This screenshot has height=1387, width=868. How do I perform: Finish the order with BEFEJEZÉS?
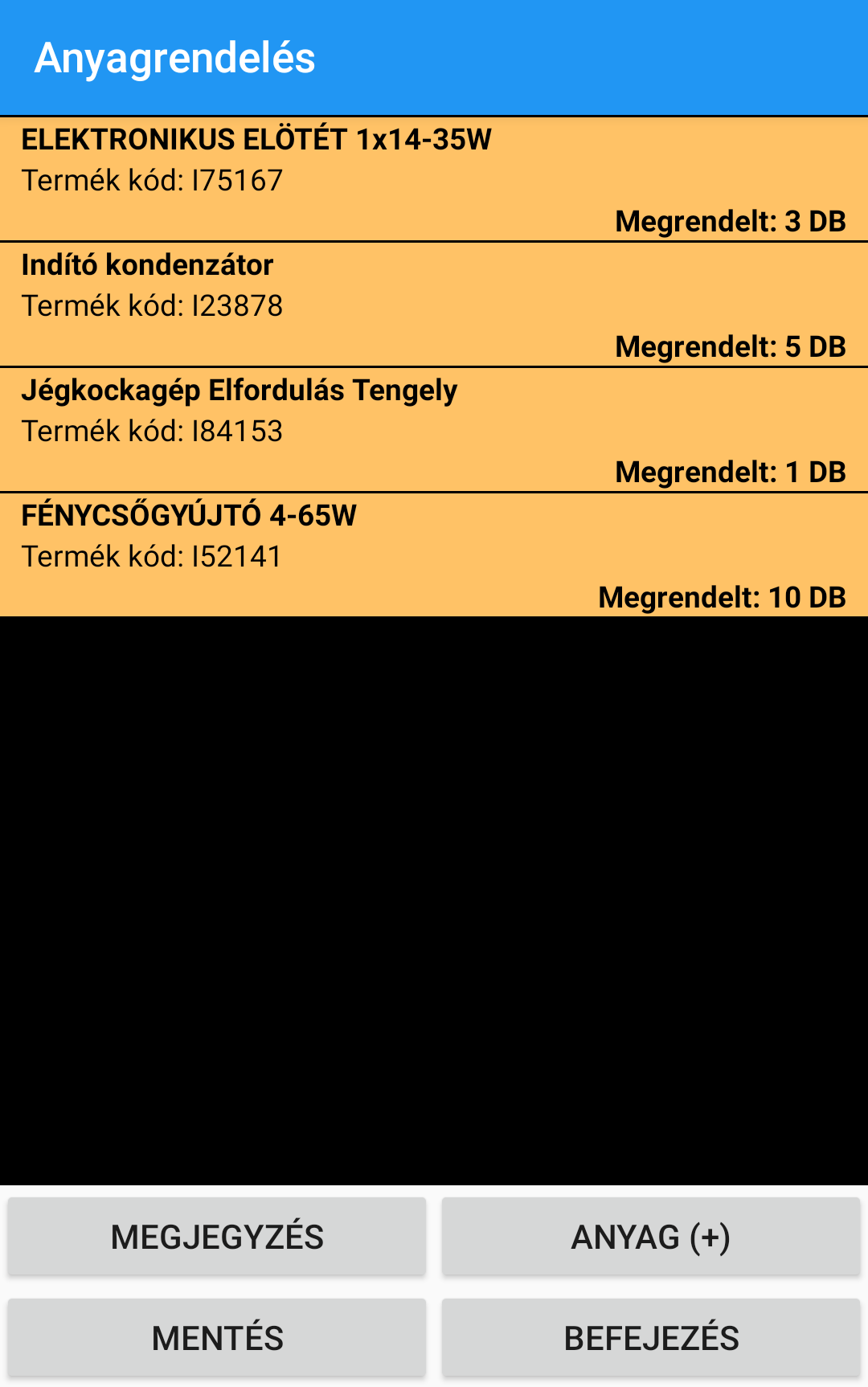(x=651, y=1338)
